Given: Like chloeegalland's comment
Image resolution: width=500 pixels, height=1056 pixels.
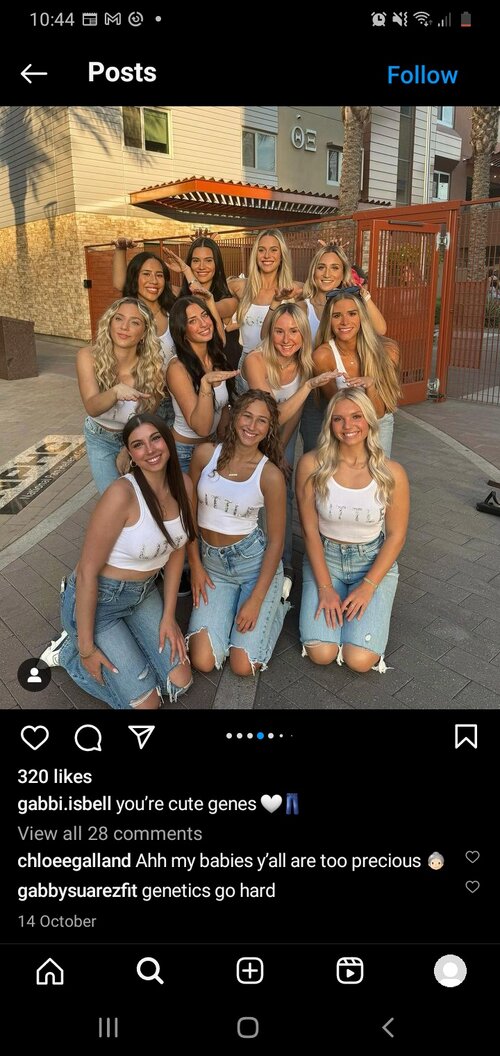Looking at the screenshot, I should [472, 857].
